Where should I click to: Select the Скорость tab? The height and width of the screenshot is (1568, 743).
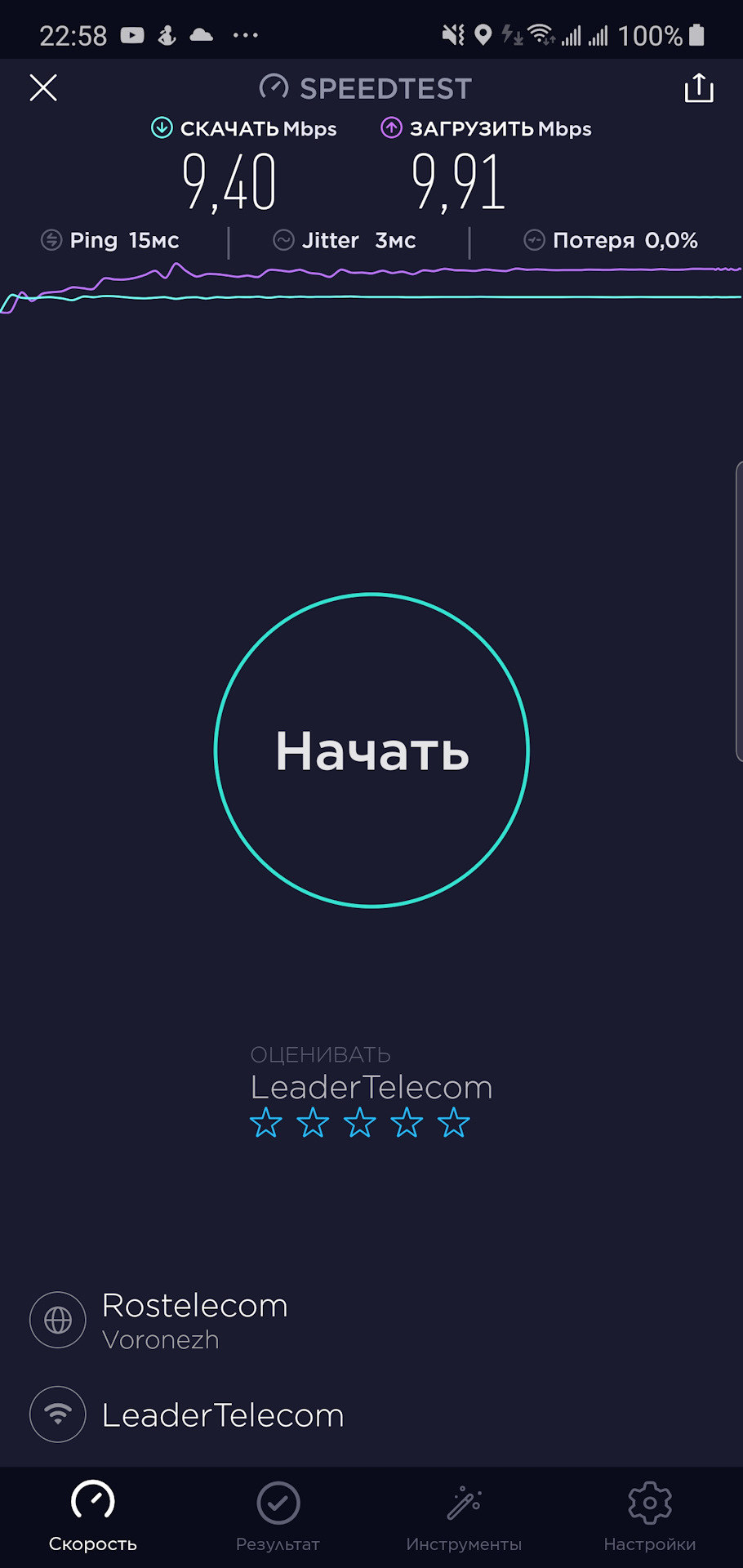tap(93, 1516)
